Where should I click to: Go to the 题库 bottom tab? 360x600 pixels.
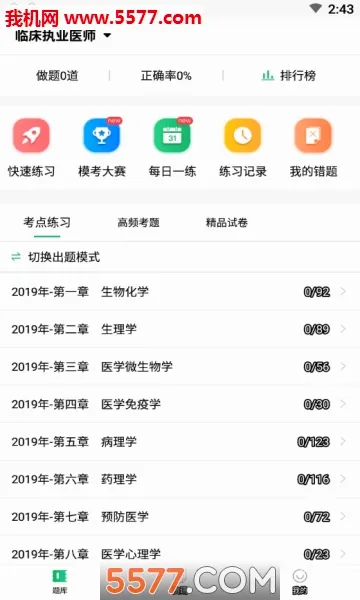point(60,582)
